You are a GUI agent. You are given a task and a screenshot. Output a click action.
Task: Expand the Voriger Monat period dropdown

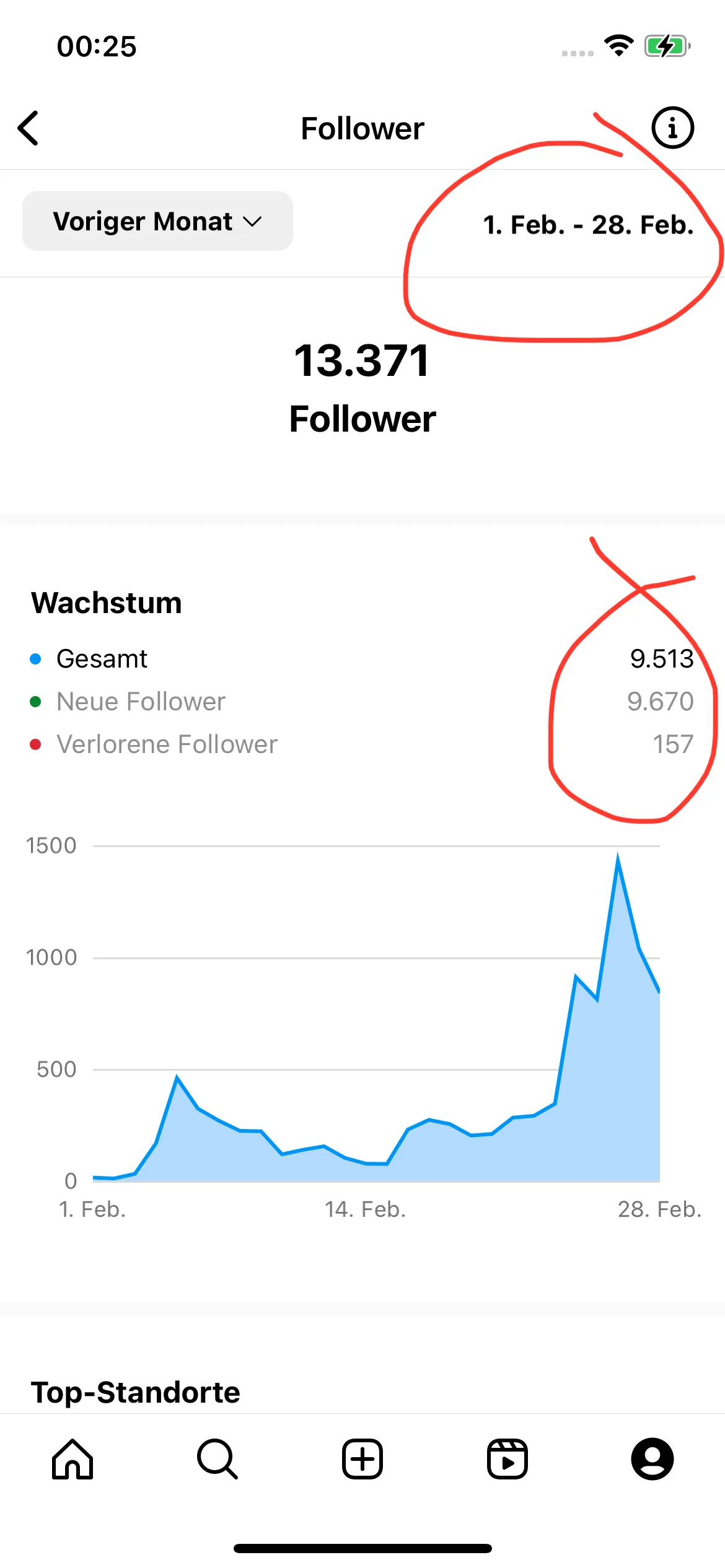[157, 221]
